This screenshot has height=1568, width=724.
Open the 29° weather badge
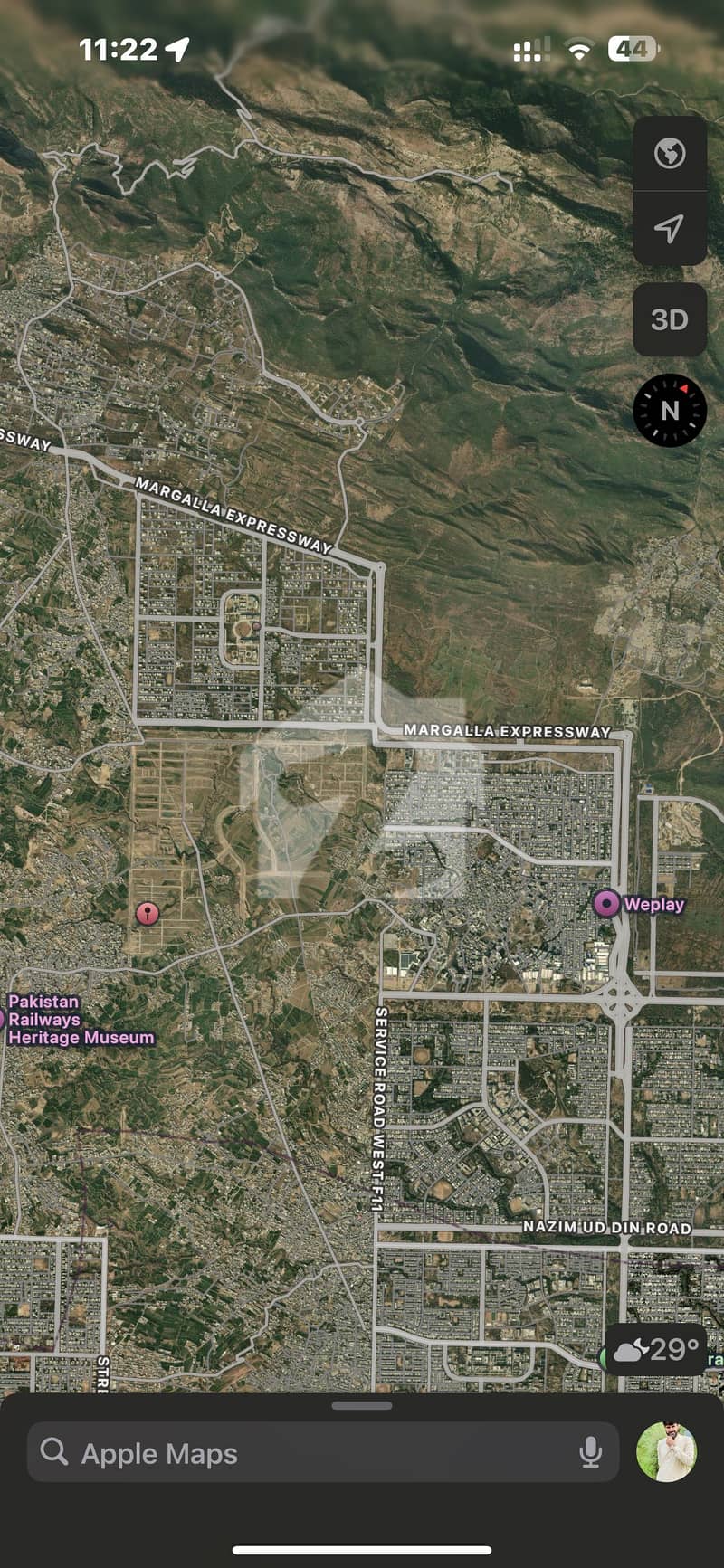point(657,1350)
